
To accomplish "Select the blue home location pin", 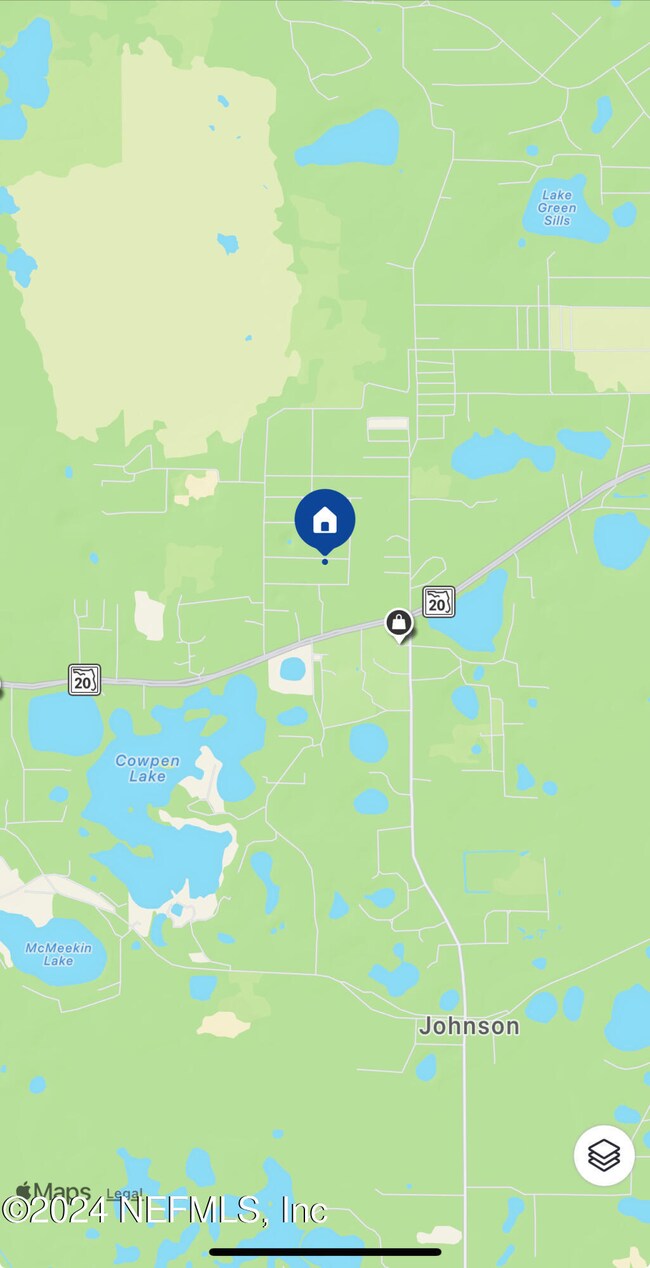I will click(x=324, y=521).
